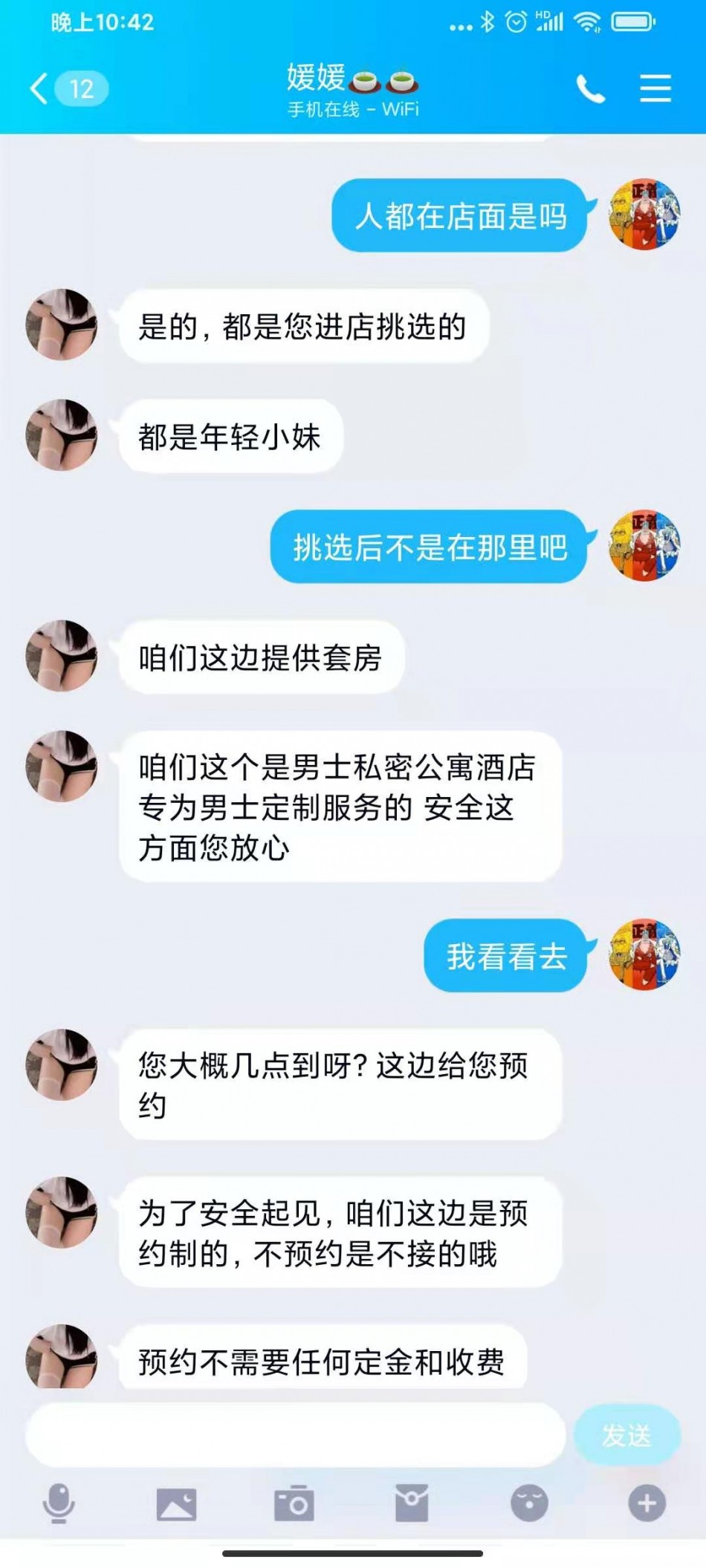Open the red packet option
Viewport: 706px width, 1568px height.
click(x=411, y=1503)
